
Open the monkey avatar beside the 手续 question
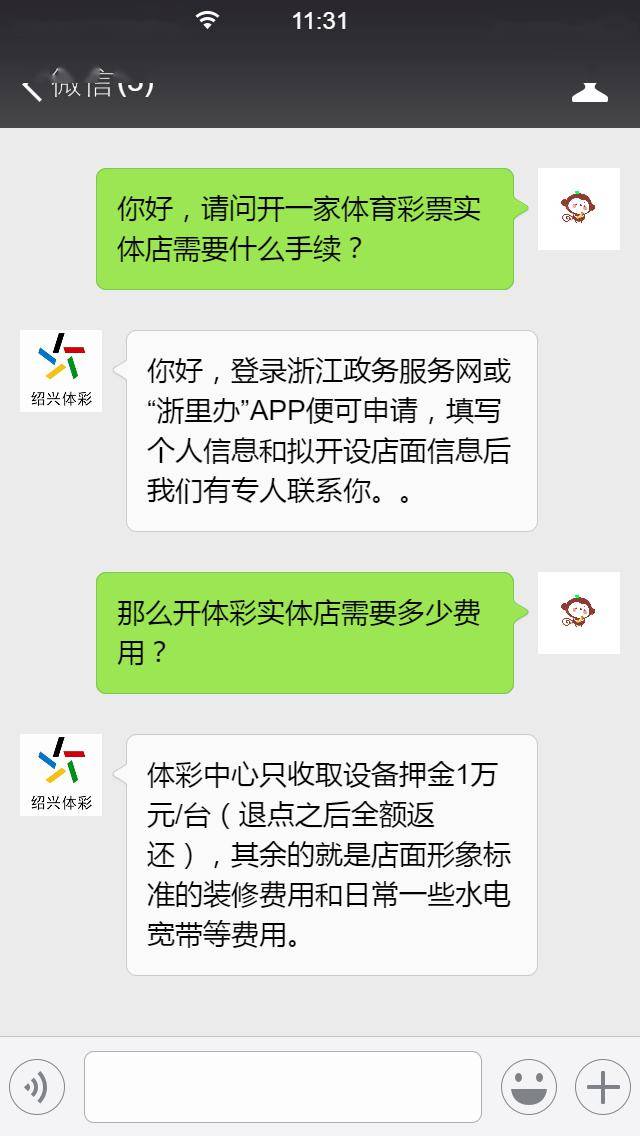tap(578, 209)
